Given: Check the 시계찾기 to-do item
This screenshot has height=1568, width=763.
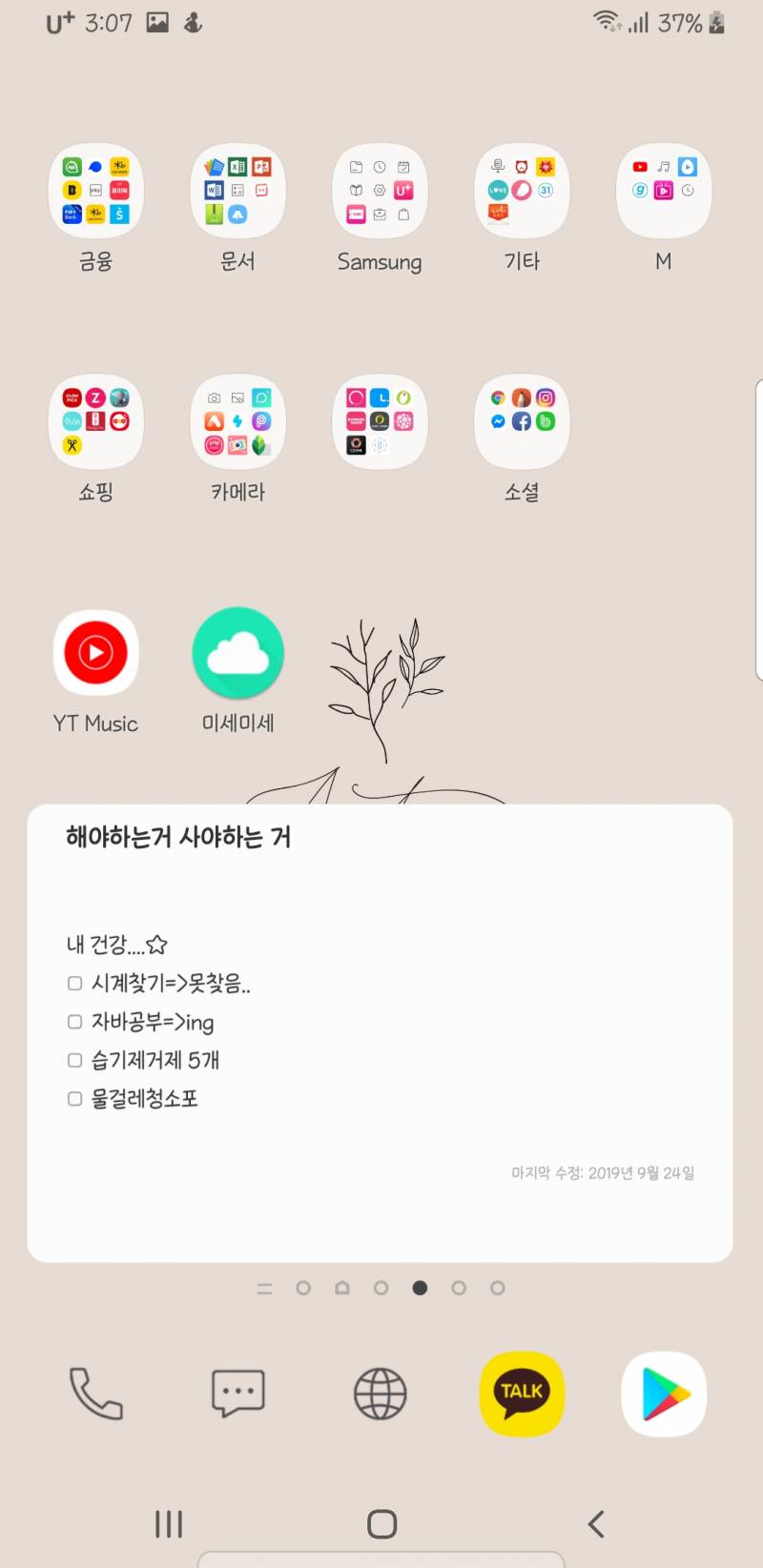Looking at the screenshot, I should (x=74, y=983).
